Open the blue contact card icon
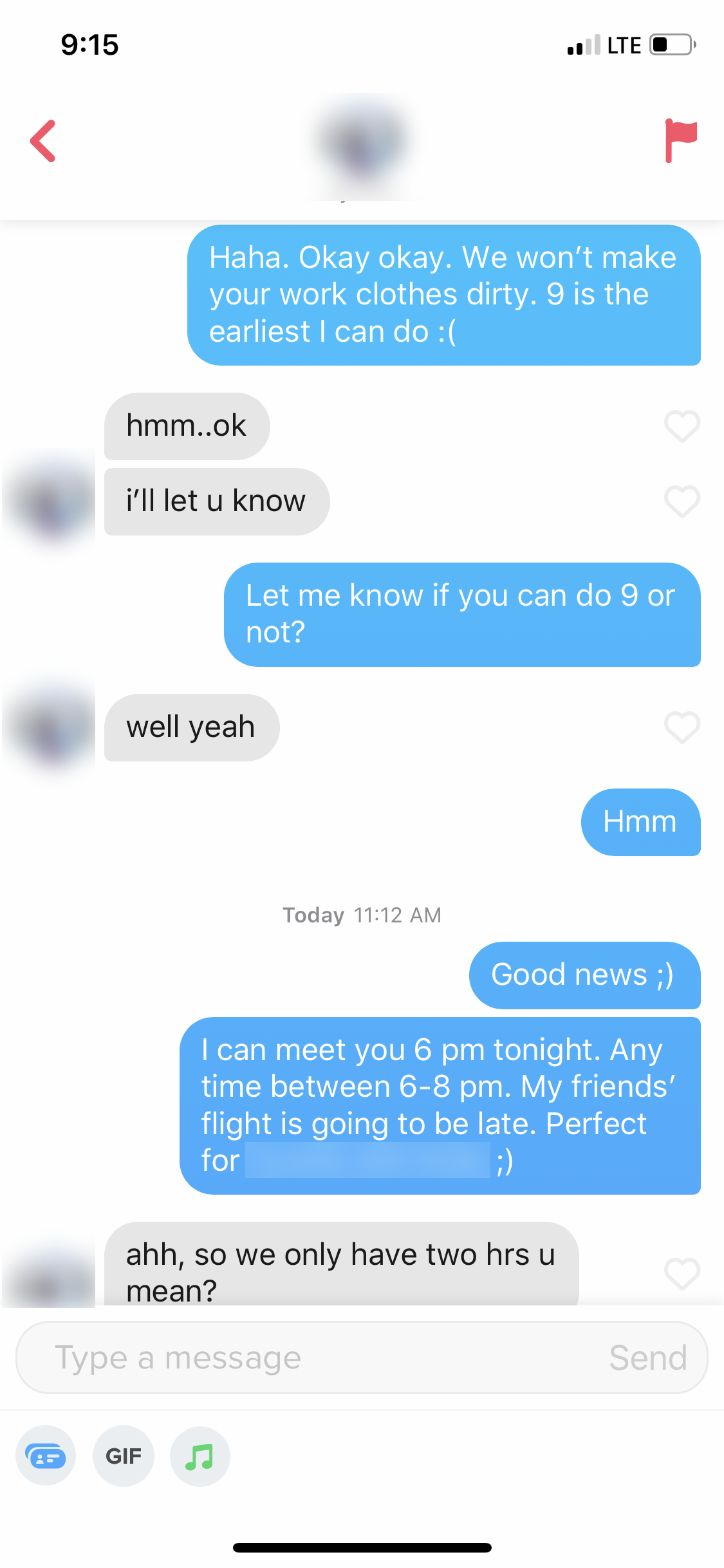The image size is (724, 1568). click(x=46, y=1455)
